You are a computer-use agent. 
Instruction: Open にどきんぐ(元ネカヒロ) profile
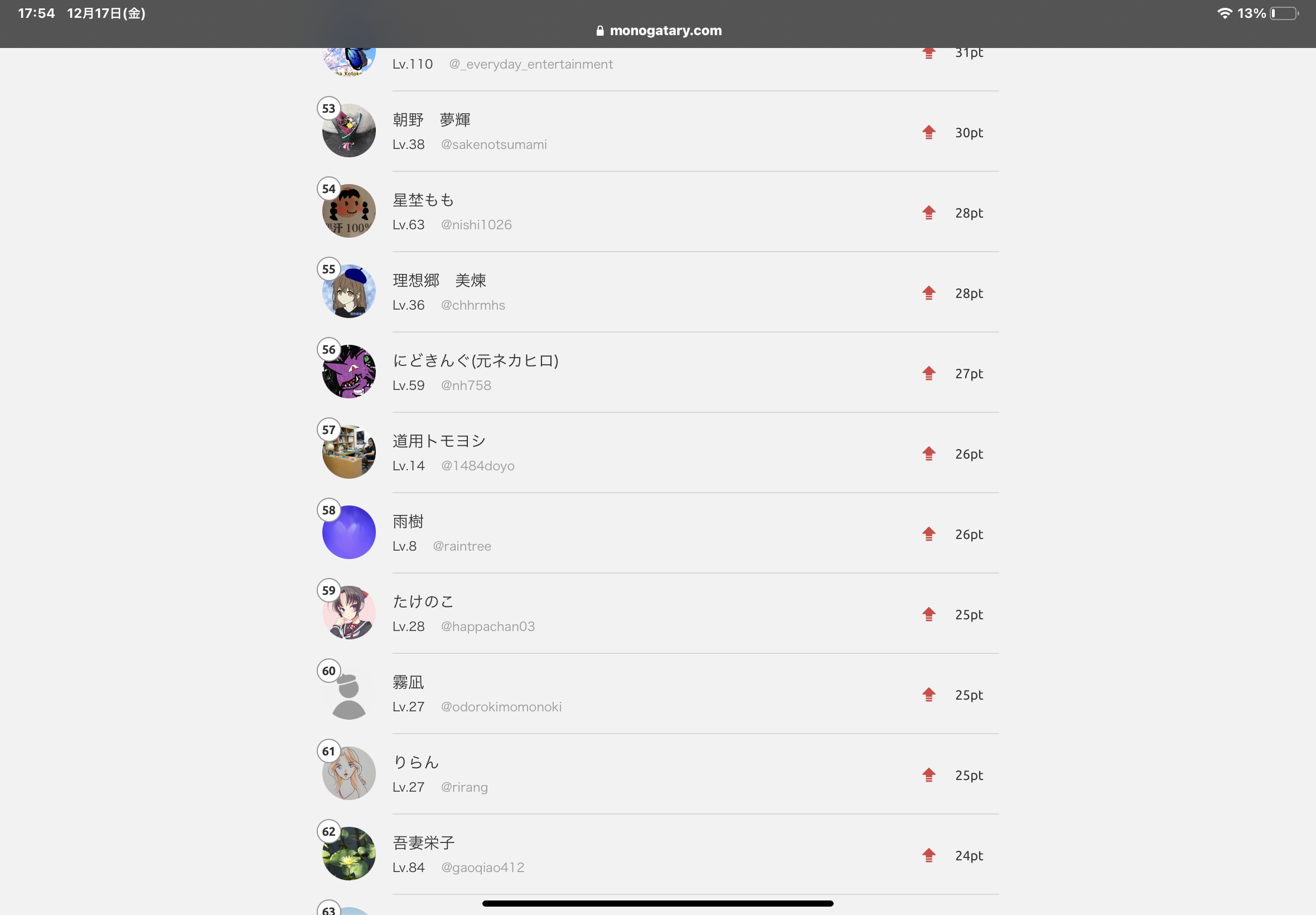click(x=657, y=372)
